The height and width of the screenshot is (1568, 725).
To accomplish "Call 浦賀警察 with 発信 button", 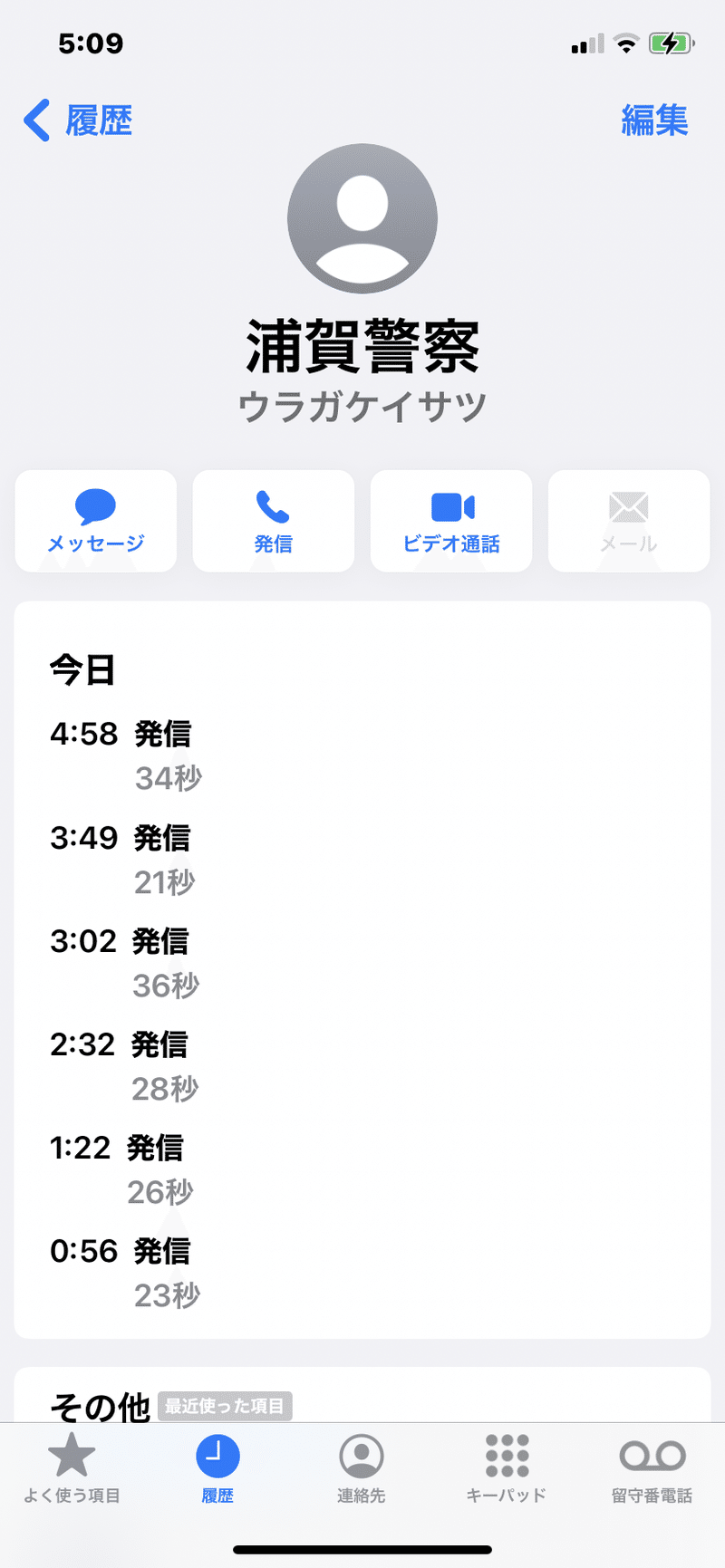I will (x=273, y=521).
